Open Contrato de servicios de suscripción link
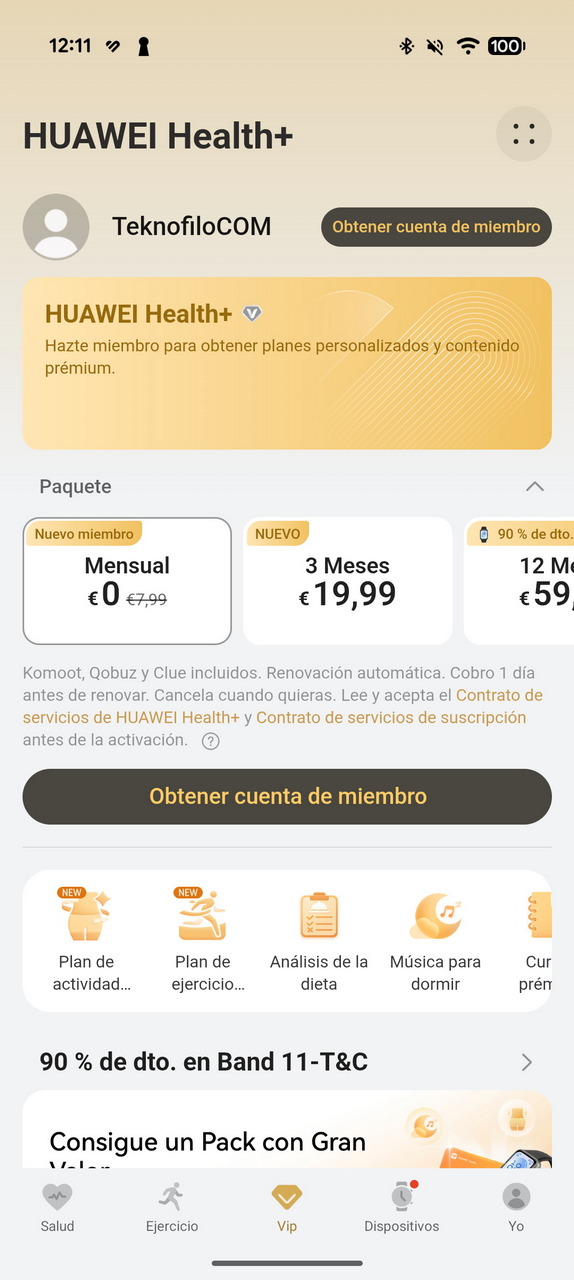 click(391, 718)
